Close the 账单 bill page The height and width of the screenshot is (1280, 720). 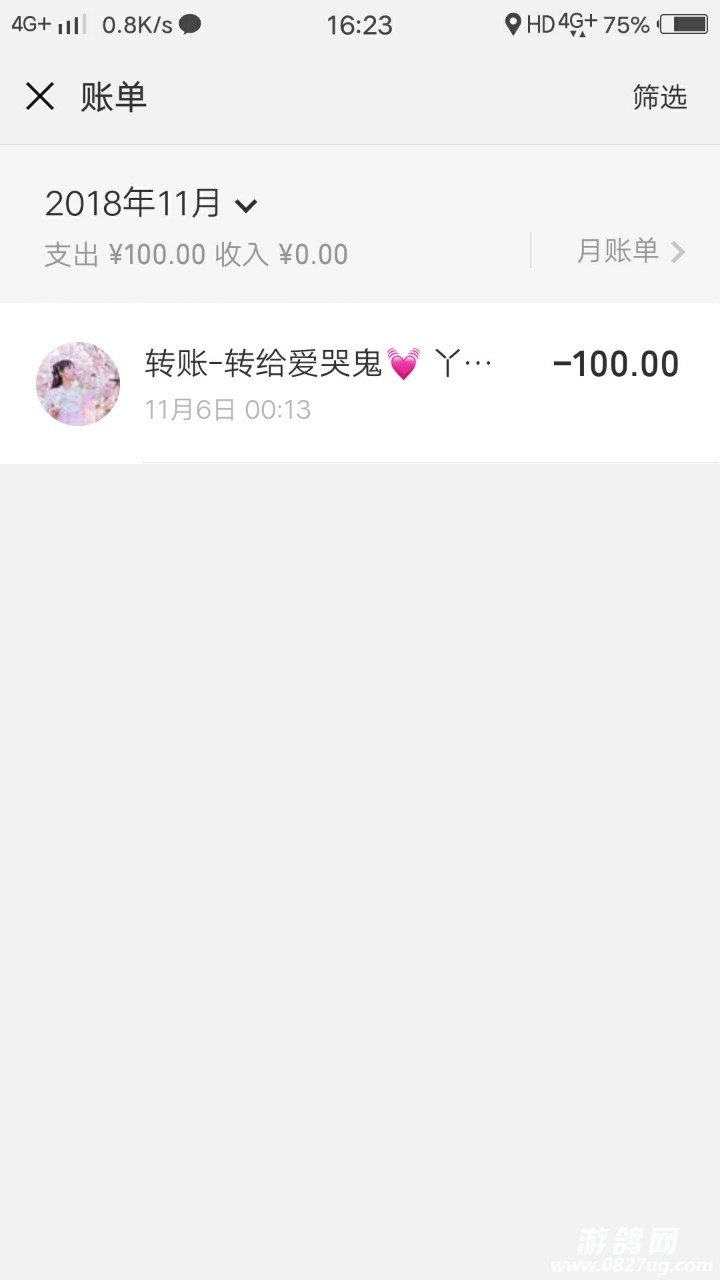click(x=40, y=97)
